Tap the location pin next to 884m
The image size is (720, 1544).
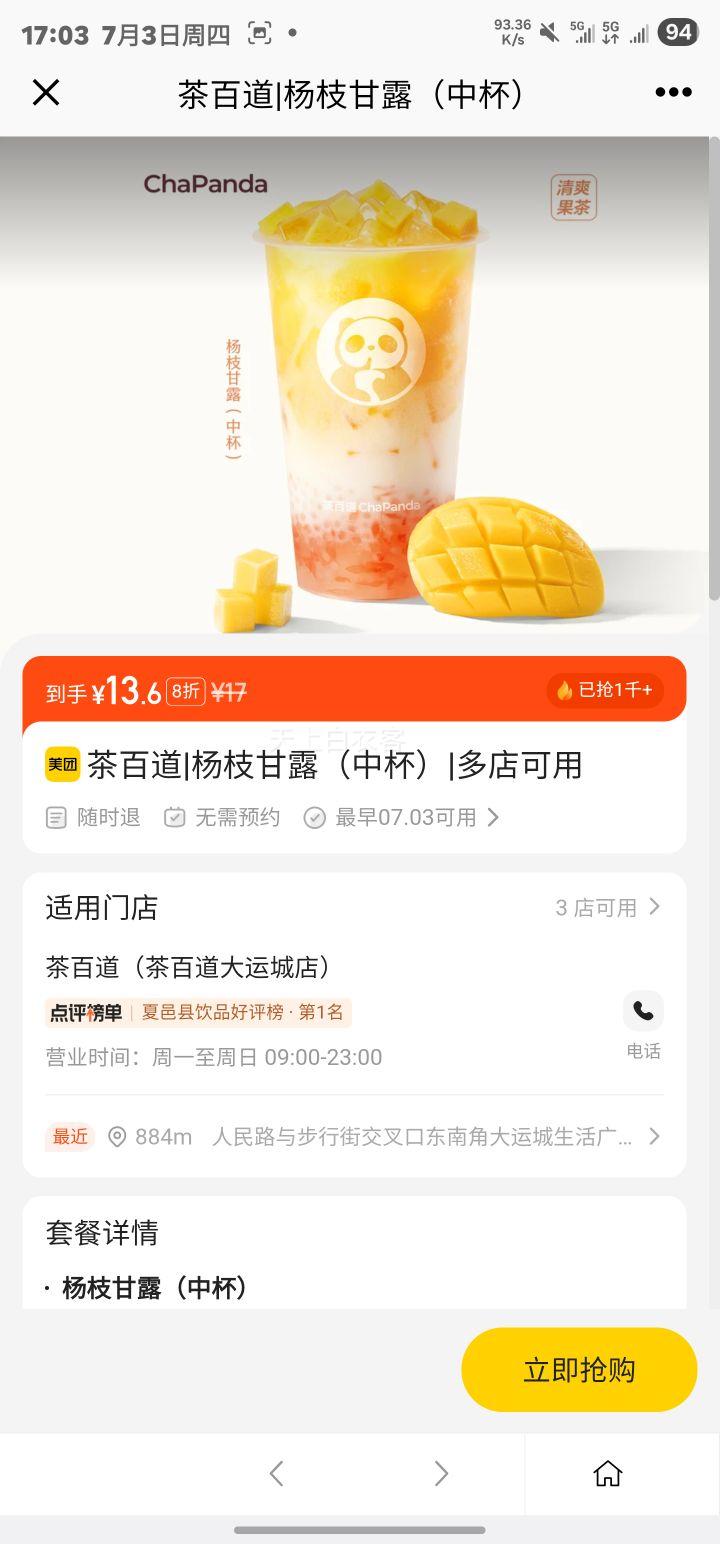[x=114, y=1137]
